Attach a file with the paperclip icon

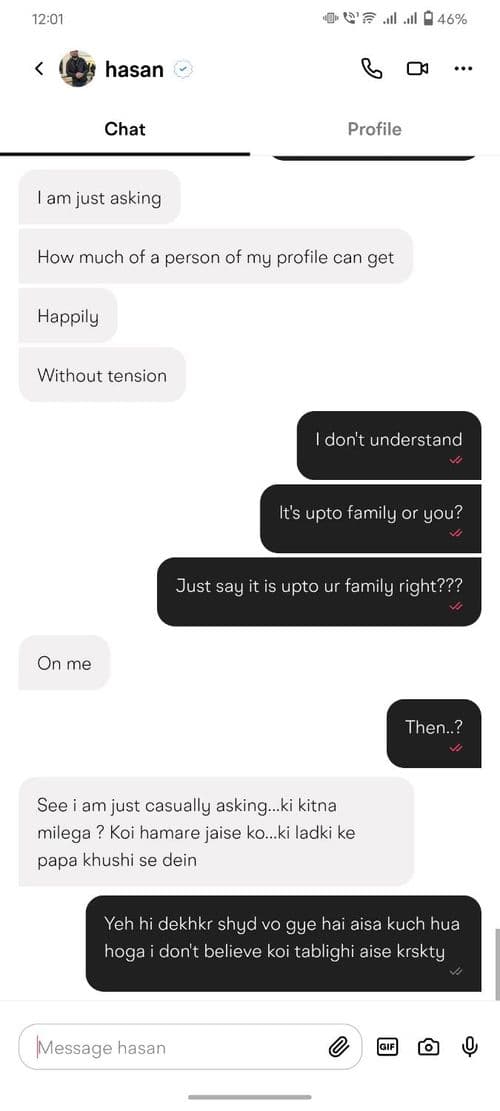(x=339, y=1047)
